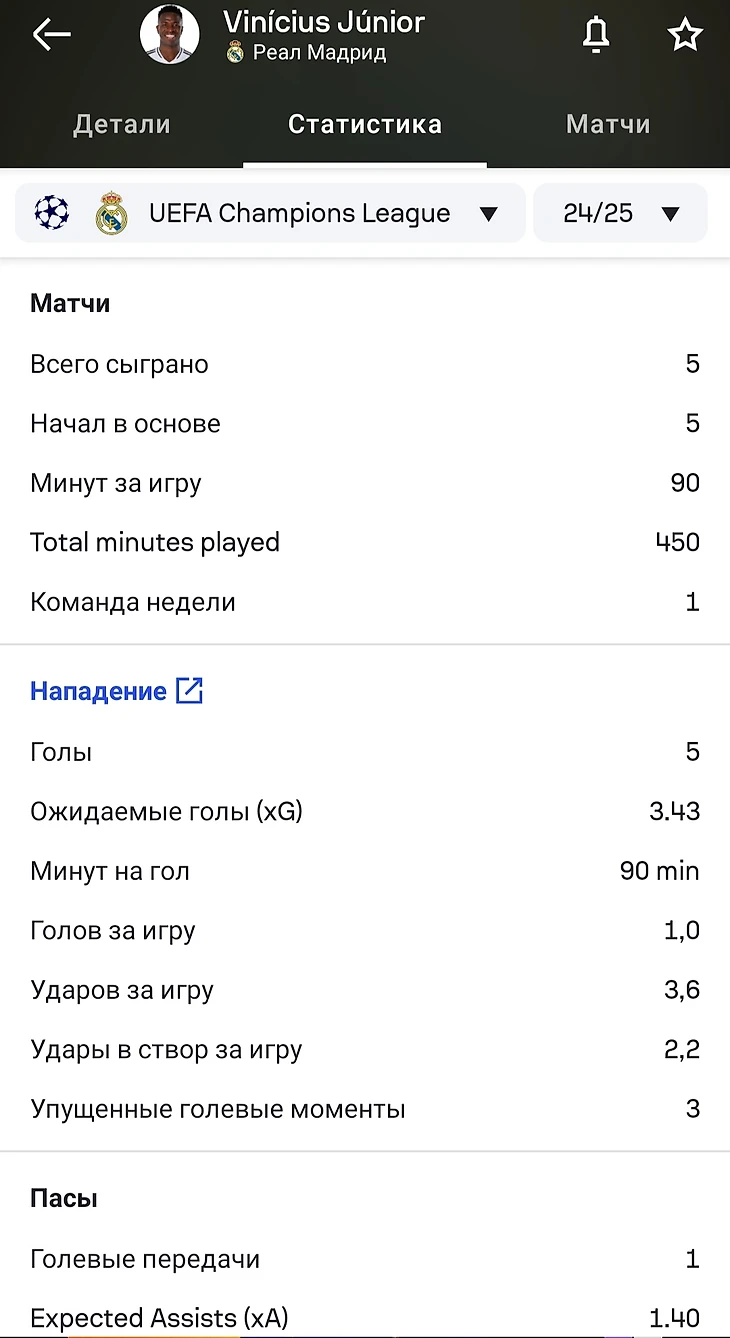Switch to the Детали tab
The image size is (730, 1338).
click(122, 124)
